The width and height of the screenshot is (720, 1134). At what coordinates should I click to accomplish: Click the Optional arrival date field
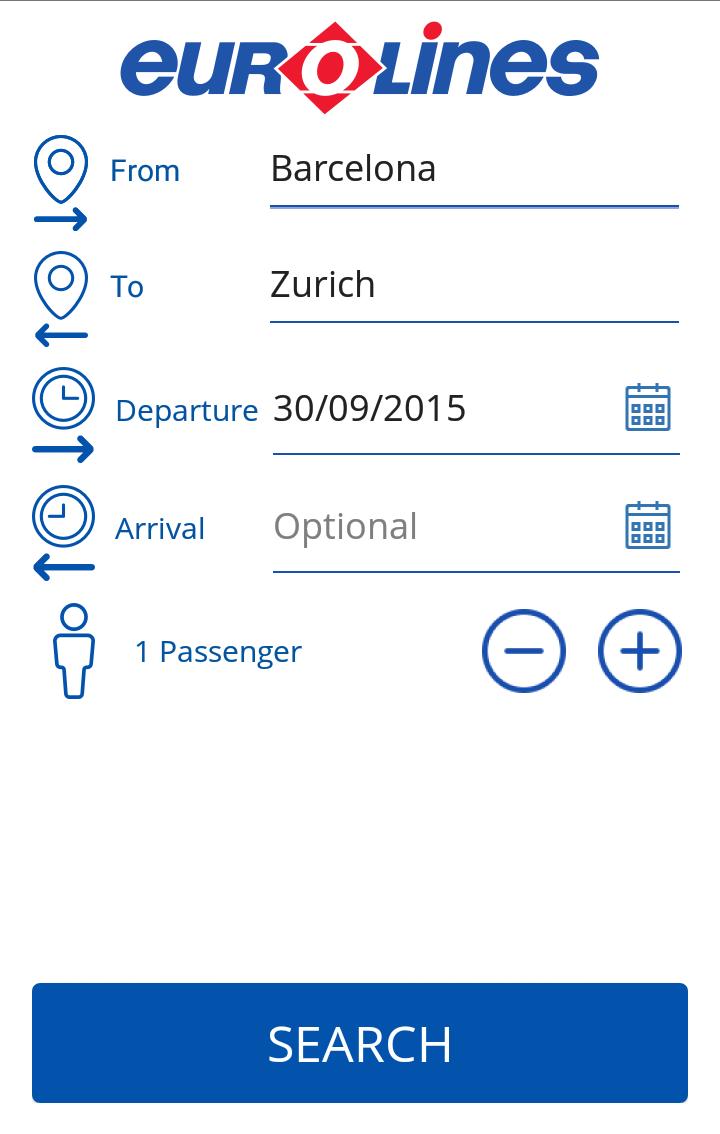pyautogui.click(x=420, y=526)
